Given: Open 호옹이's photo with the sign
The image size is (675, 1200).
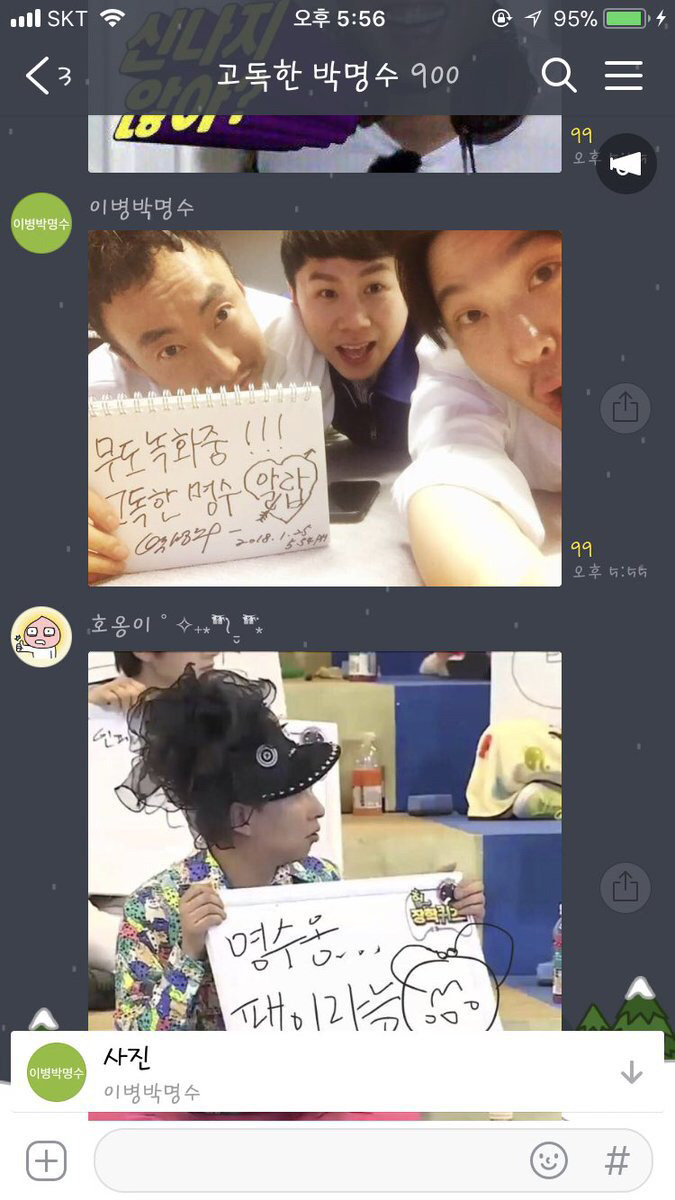Looking at the screenshot, I should pyautogui.click(x=324, y=840).
